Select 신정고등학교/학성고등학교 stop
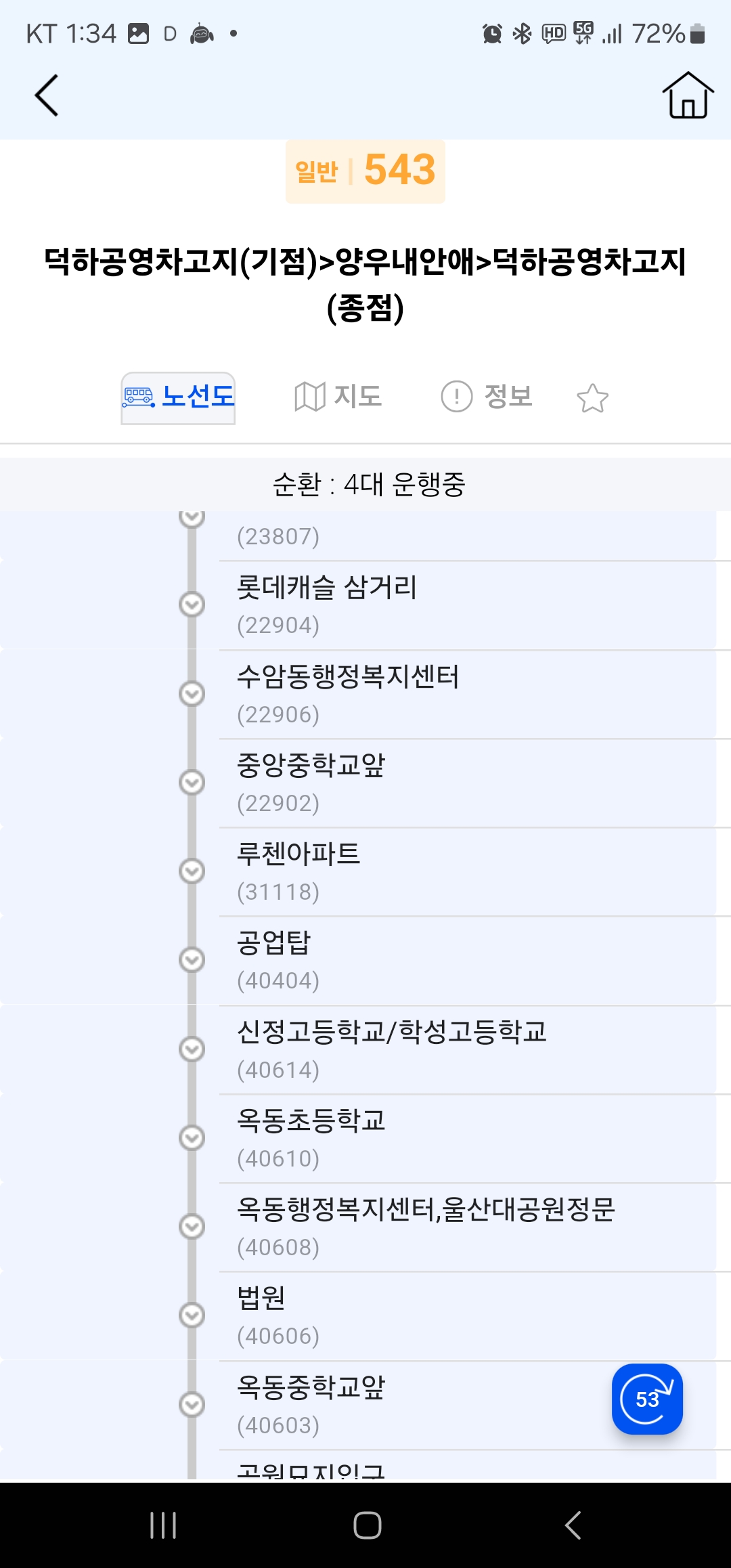Screen dimensions: 731x1568 (x=467, y=1050)
